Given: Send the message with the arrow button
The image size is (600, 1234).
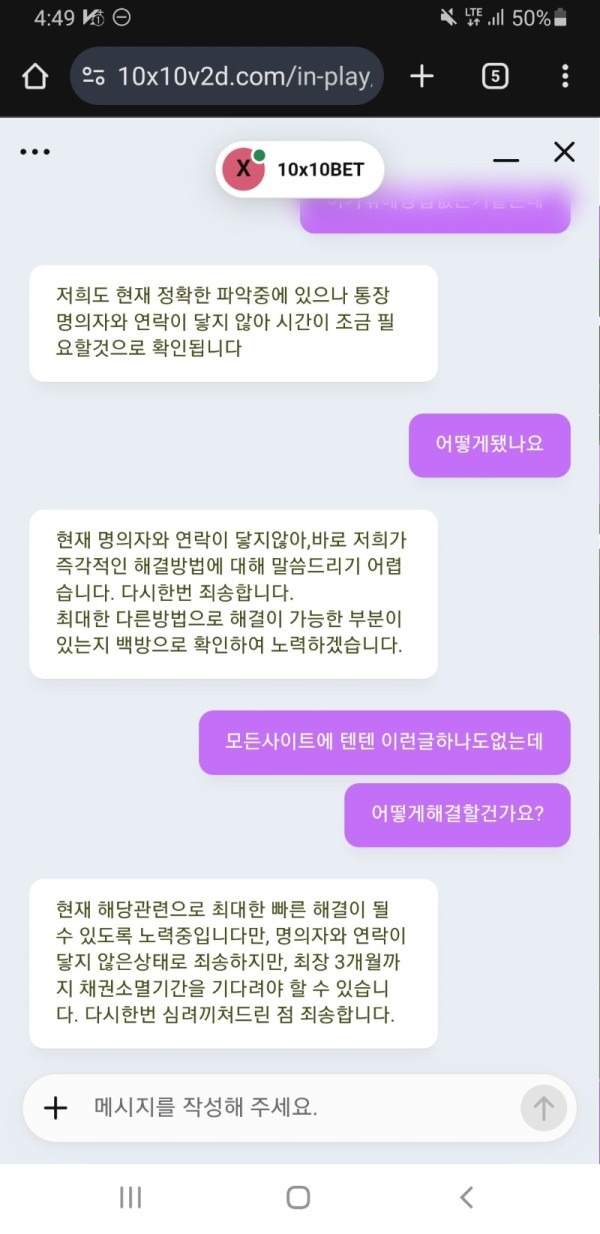Looking at the screenshot, I should coord(543,1107).
